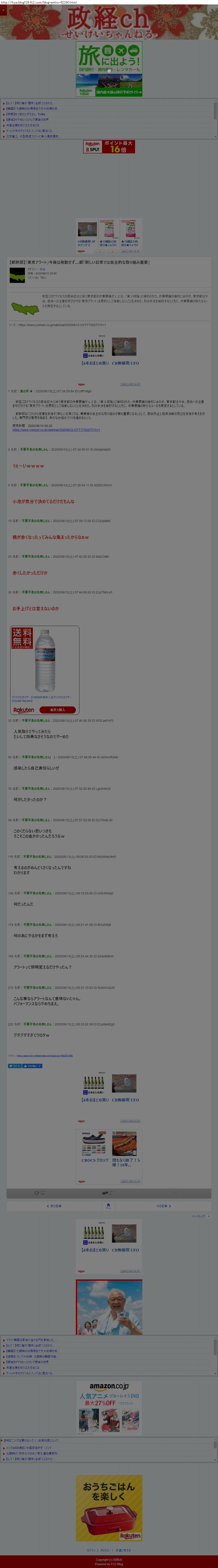Tweet this article
This screenshot has width=218, height=1568.
(x=14, y=1066)
